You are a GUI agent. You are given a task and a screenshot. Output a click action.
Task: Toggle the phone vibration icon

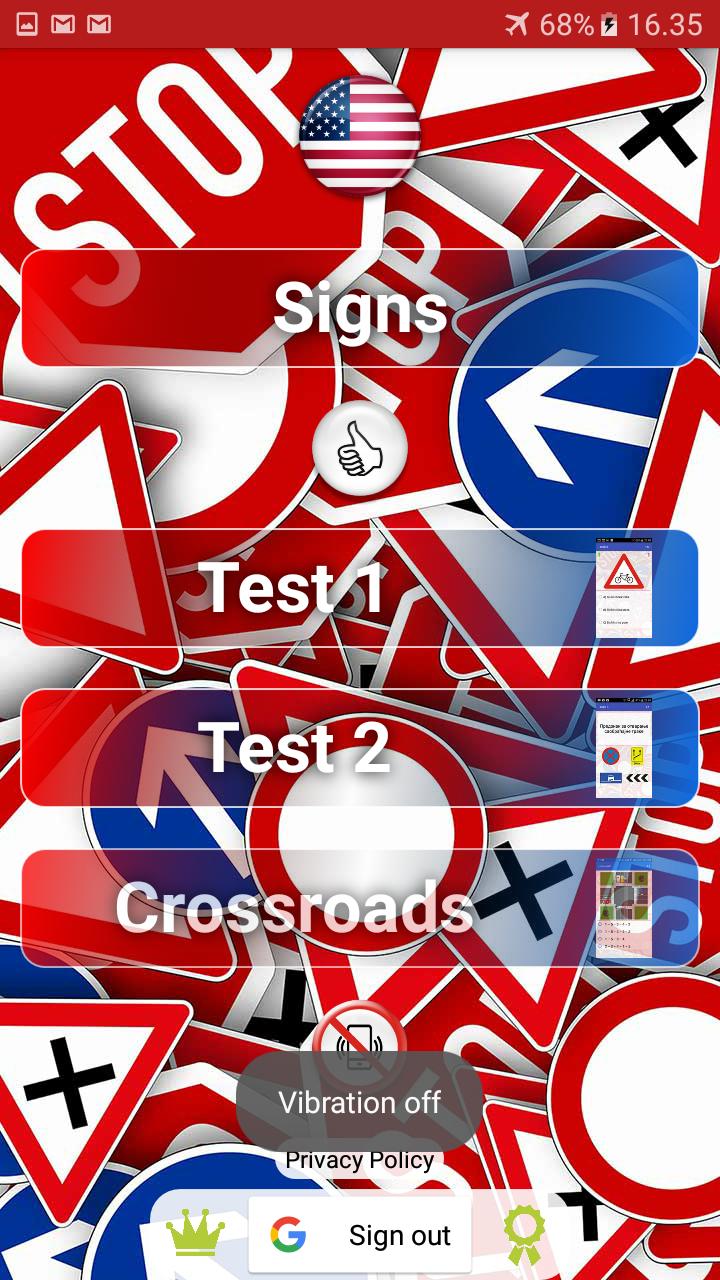360,1040
